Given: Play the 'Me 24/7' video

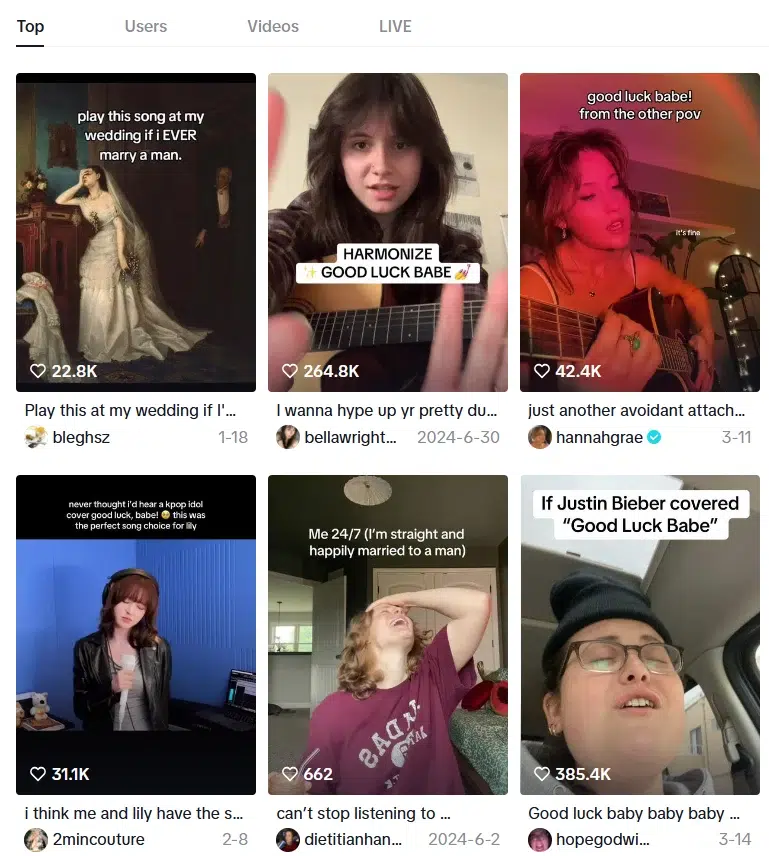Looking at the screenshot, I should tap(388, 635).
